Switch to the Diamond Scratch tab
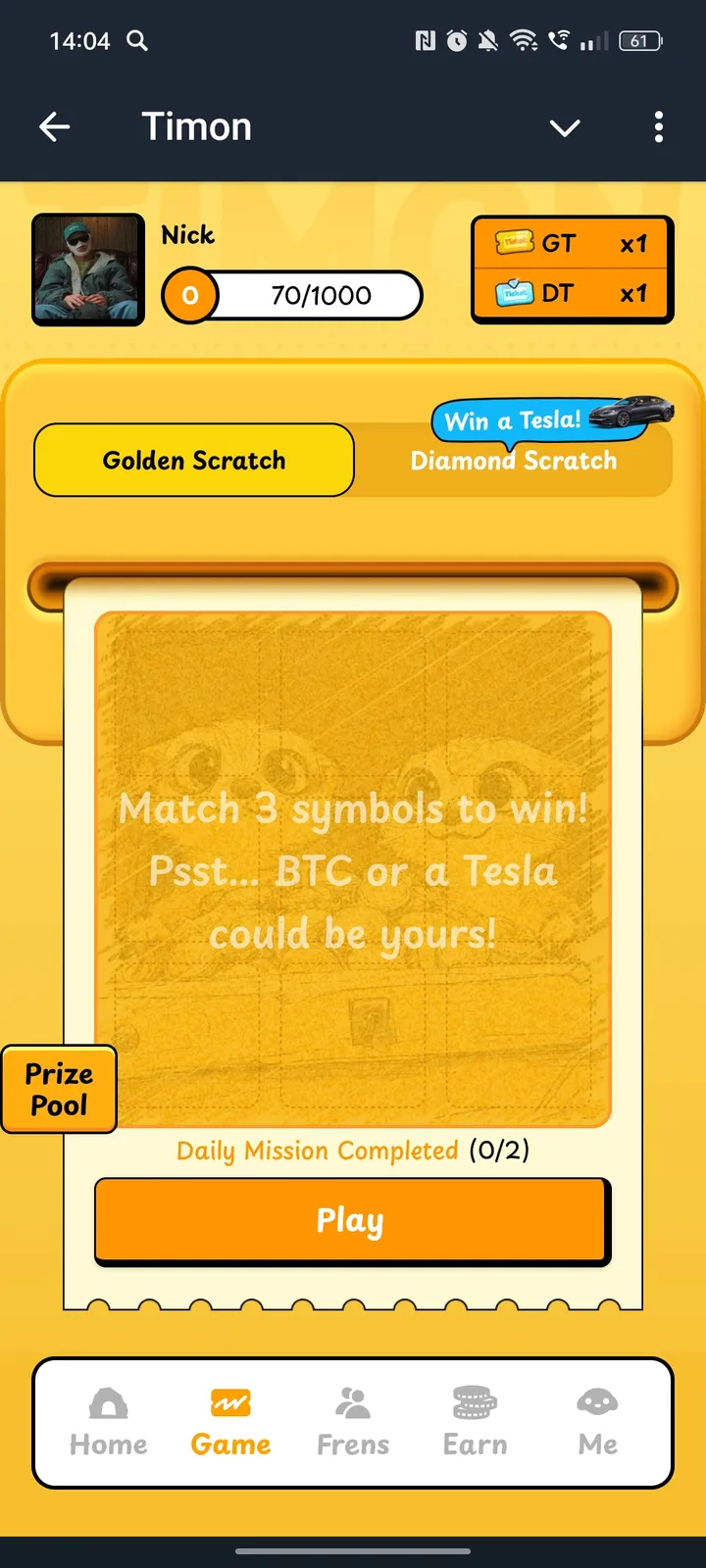Viewport: 706px width, 1568px height. click(x=514, y=460)
